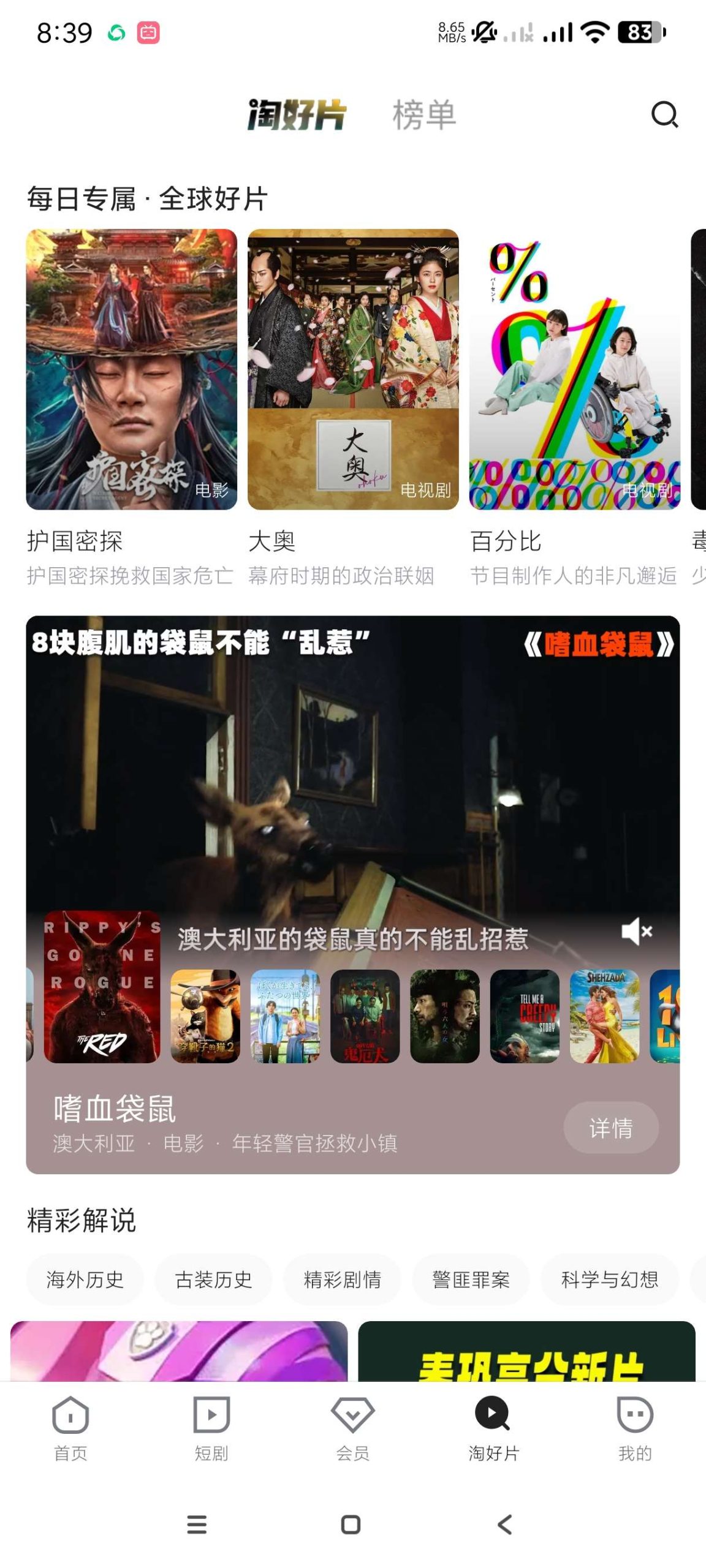The image size is (706, 1568).
Task: Tap 详情 for 嗜血袋鼠
Action: 611,1128
